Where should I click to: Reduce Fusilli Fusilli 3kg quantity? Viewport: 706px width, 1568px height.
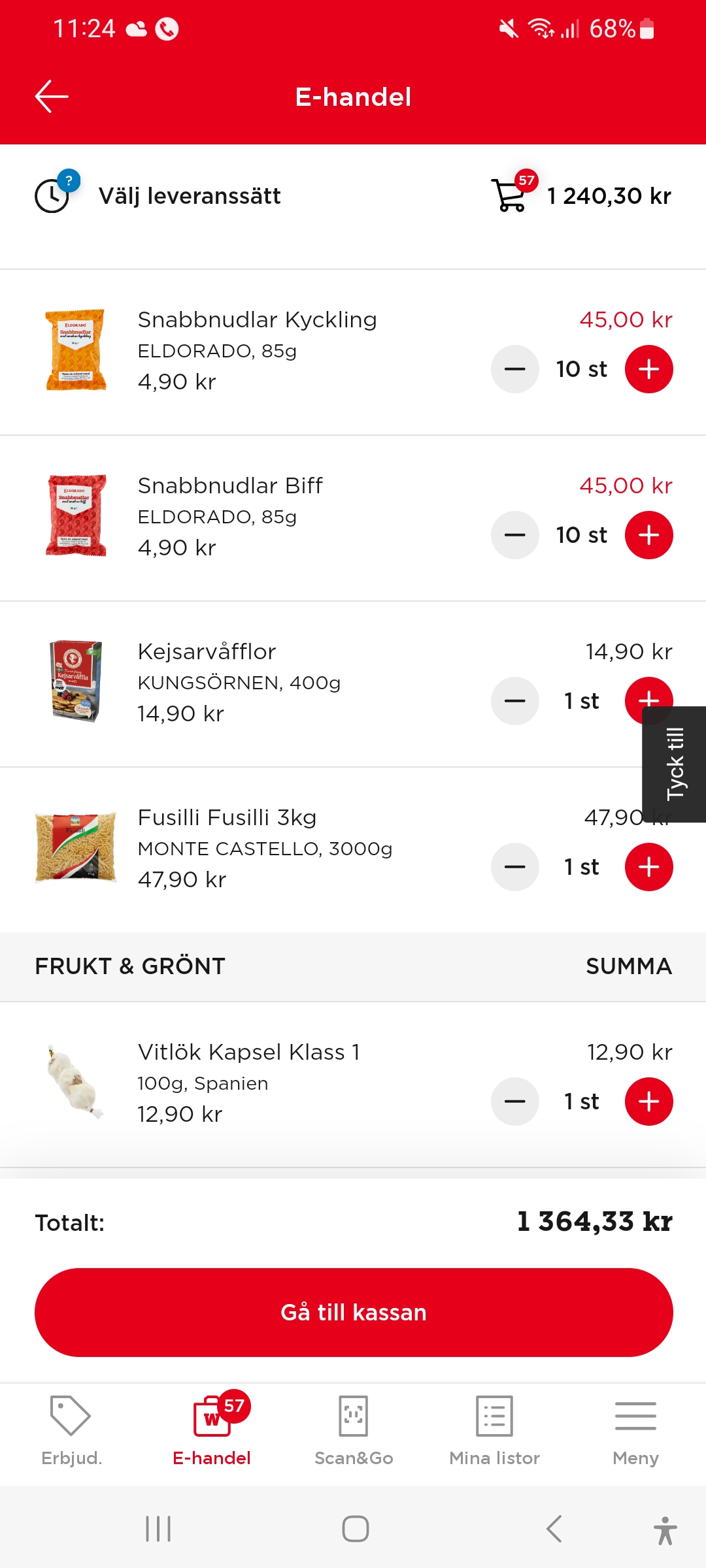point(515,867)
